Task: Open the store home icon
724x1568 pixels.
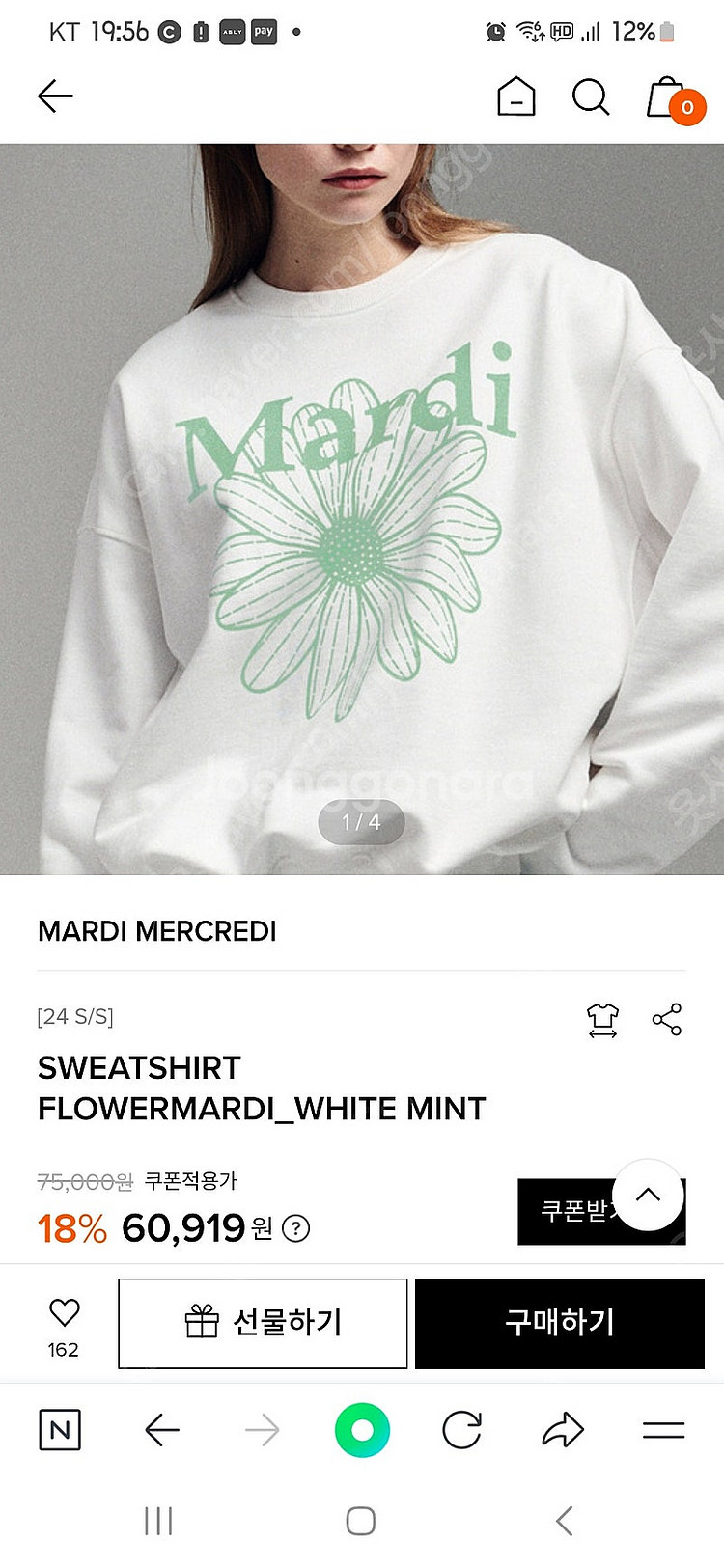Action: tap(515, 96)
